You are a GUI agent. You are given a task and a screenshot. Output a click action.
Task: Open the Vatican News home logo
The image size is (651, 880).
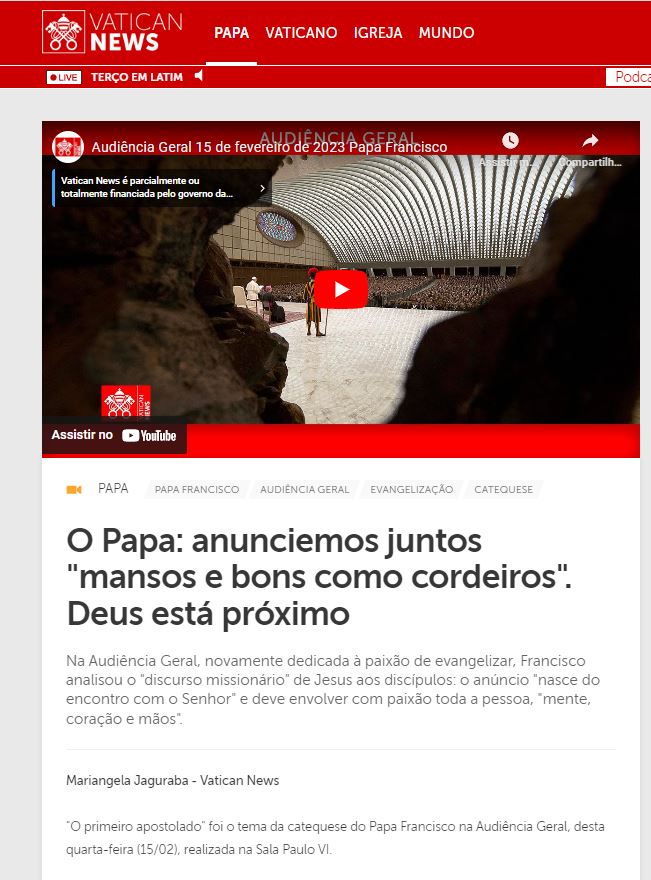click(x=112, y=32)
